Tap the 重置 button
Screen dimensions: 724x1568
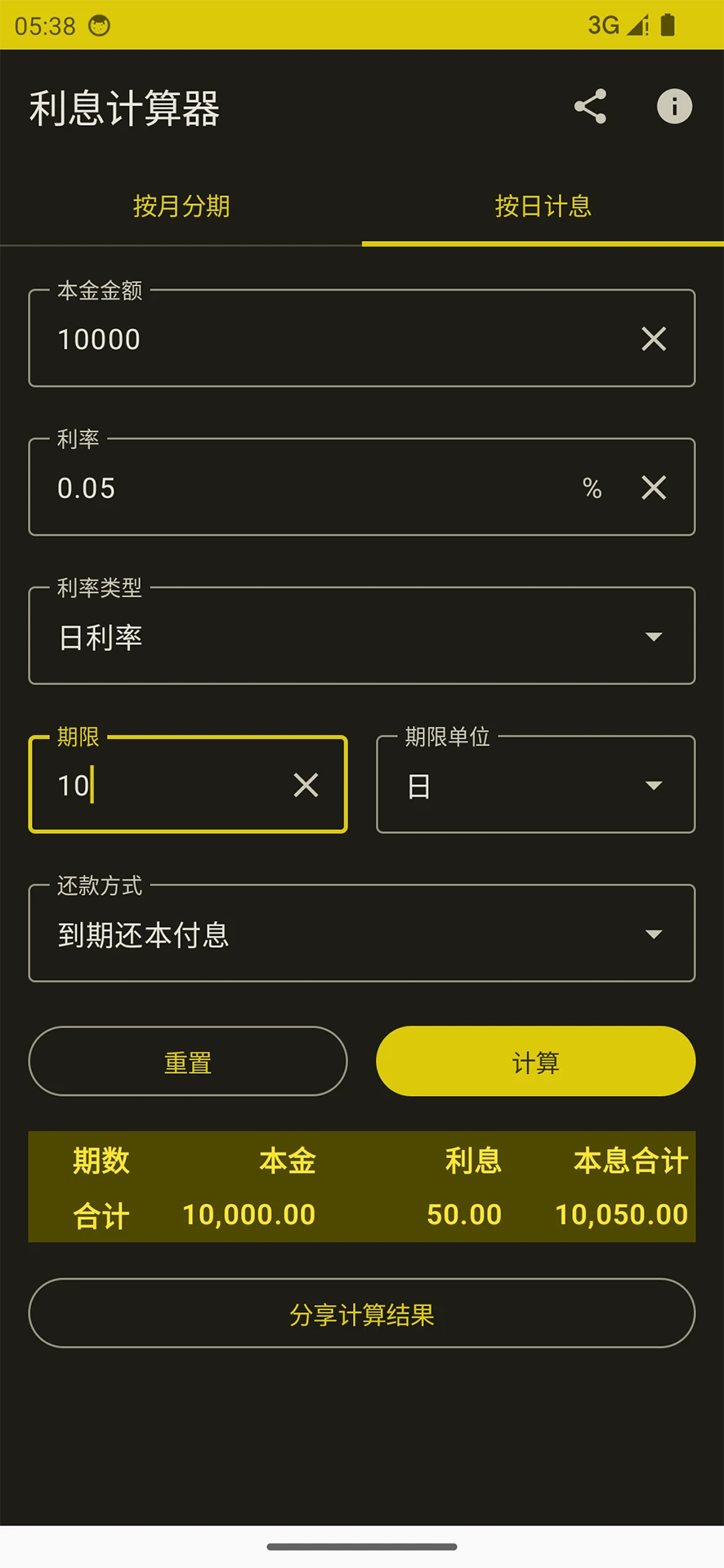tap(187, 1061)
